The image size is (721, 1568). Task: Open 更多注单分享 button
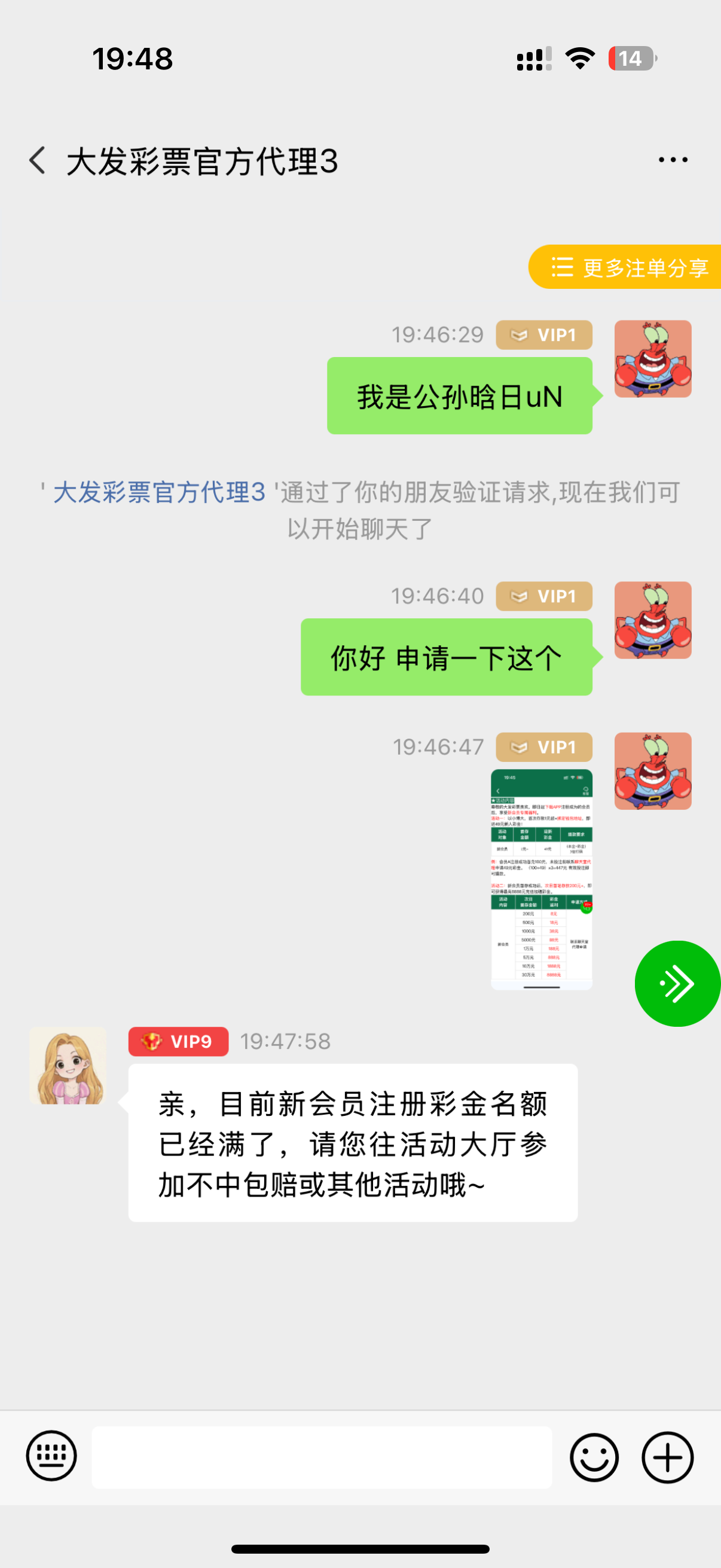click(627, 267)
